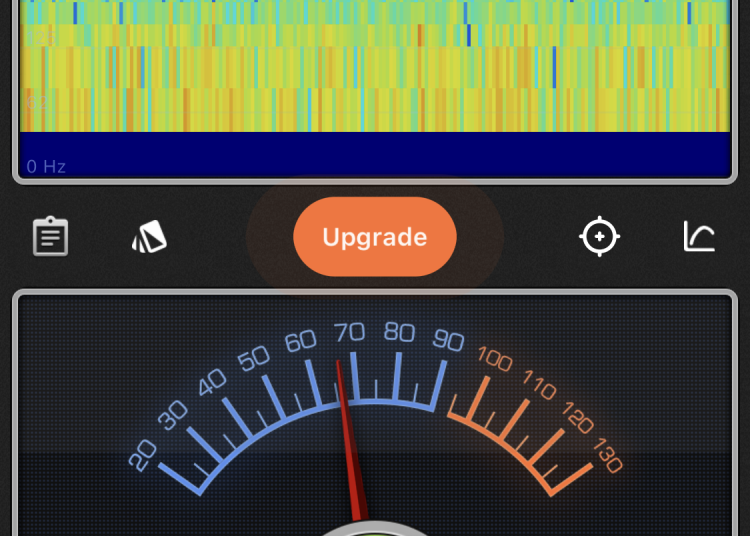
Task: Tap the orange Upgrade button
Action: [374, 237]
